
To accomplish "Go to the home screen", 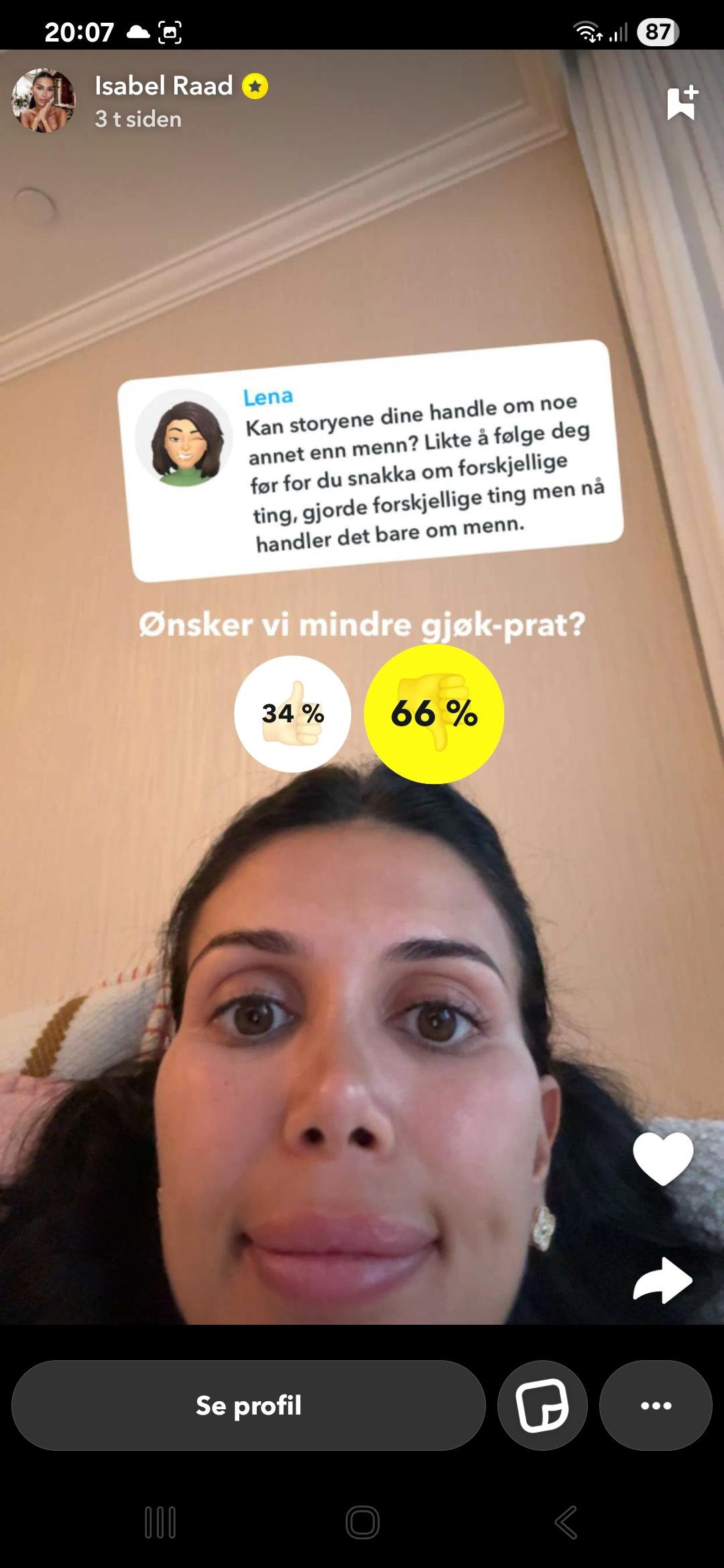I will (x=363, y=1522).
